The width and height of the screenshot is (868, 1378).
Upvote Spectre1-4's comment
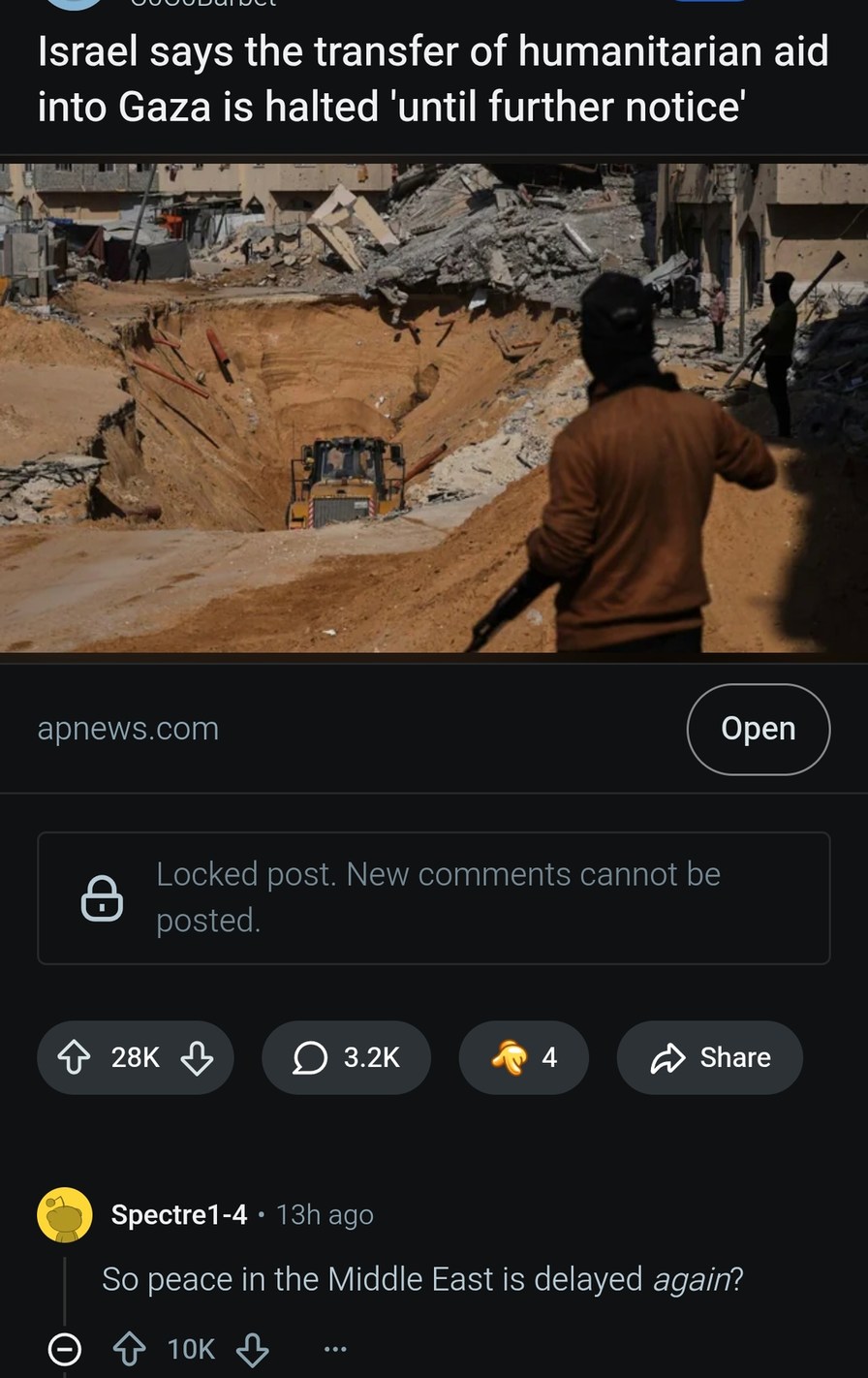[130, 1348]
